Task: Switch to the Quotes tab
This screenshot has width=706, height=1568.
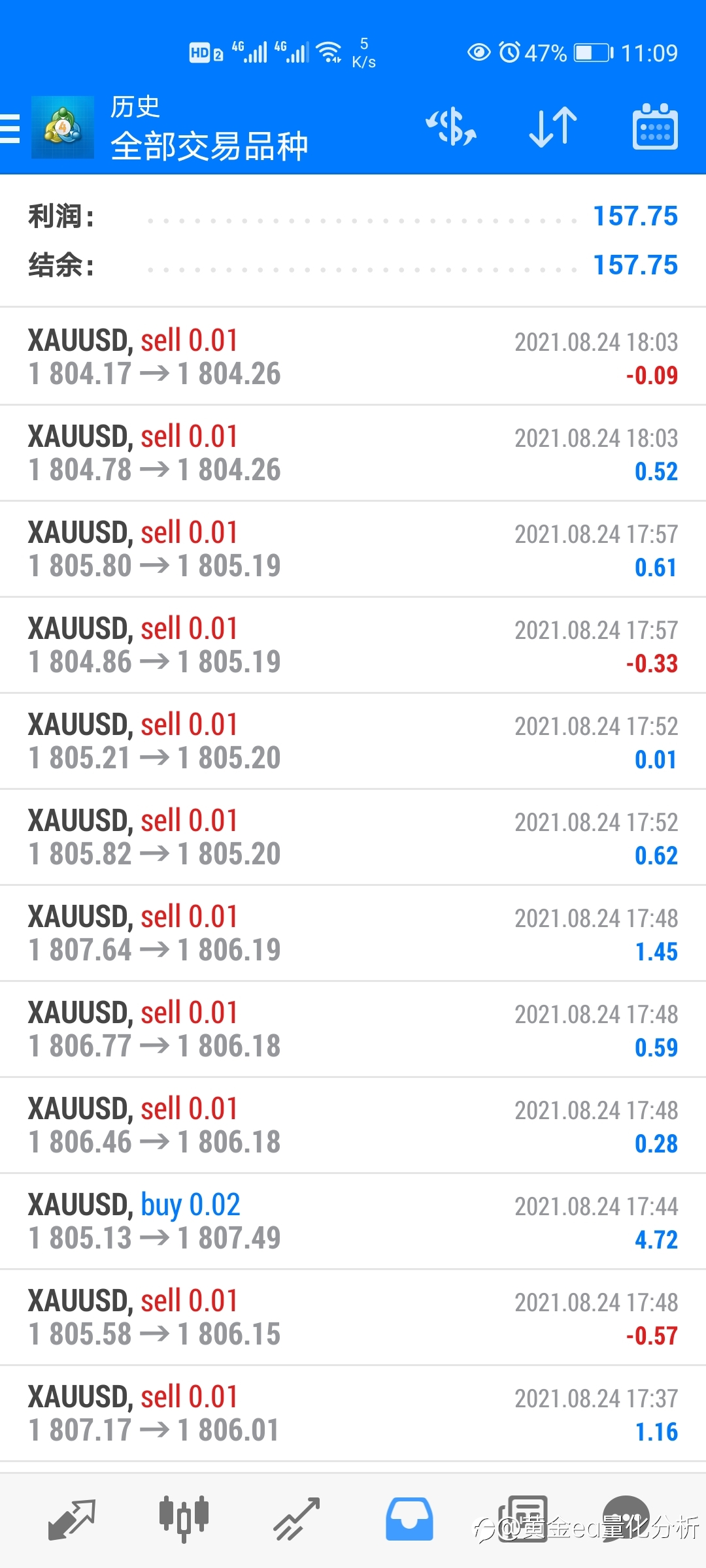Action: pyautogui.click(x=72, y=1519)
